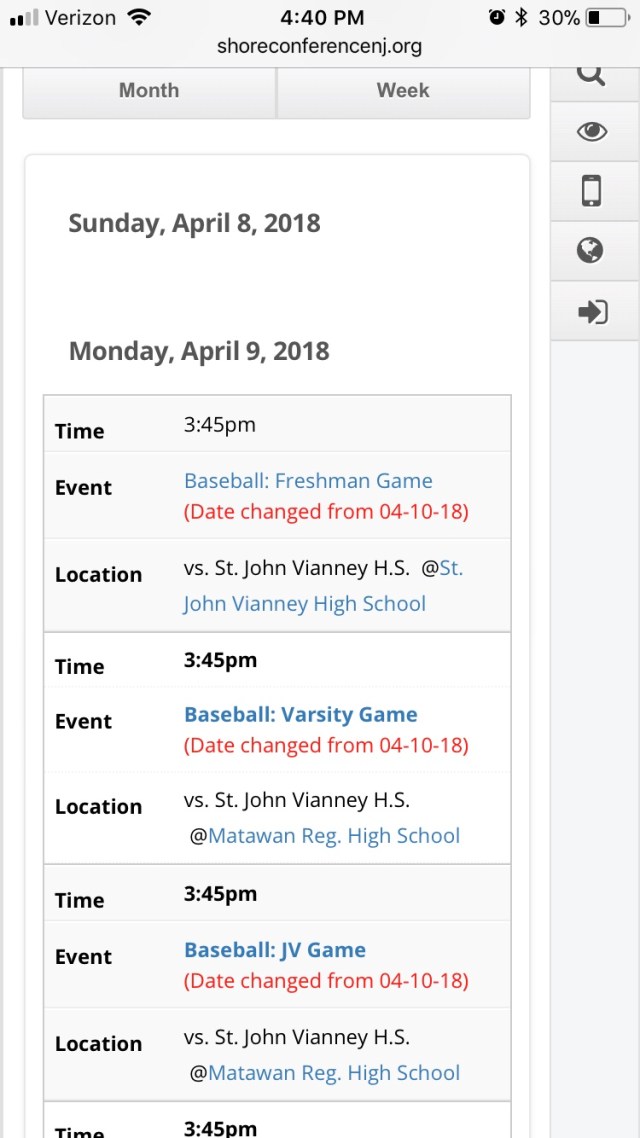Open Baseball: JV Game link
Image resolution: width=640 pixels, height=1138 pixels.
pos(275,950)
